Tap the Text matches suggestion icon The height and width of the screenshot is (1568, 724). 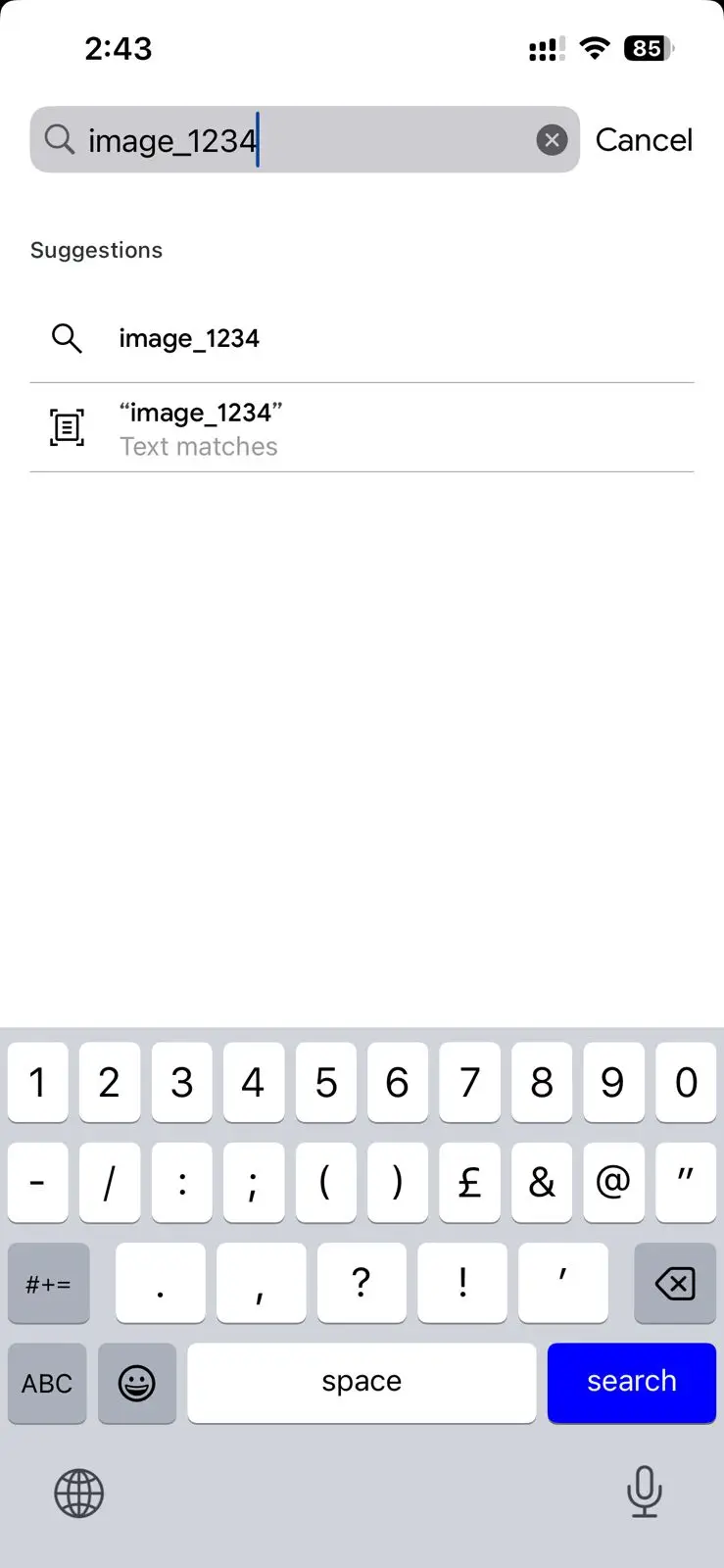tap(66, 427)
